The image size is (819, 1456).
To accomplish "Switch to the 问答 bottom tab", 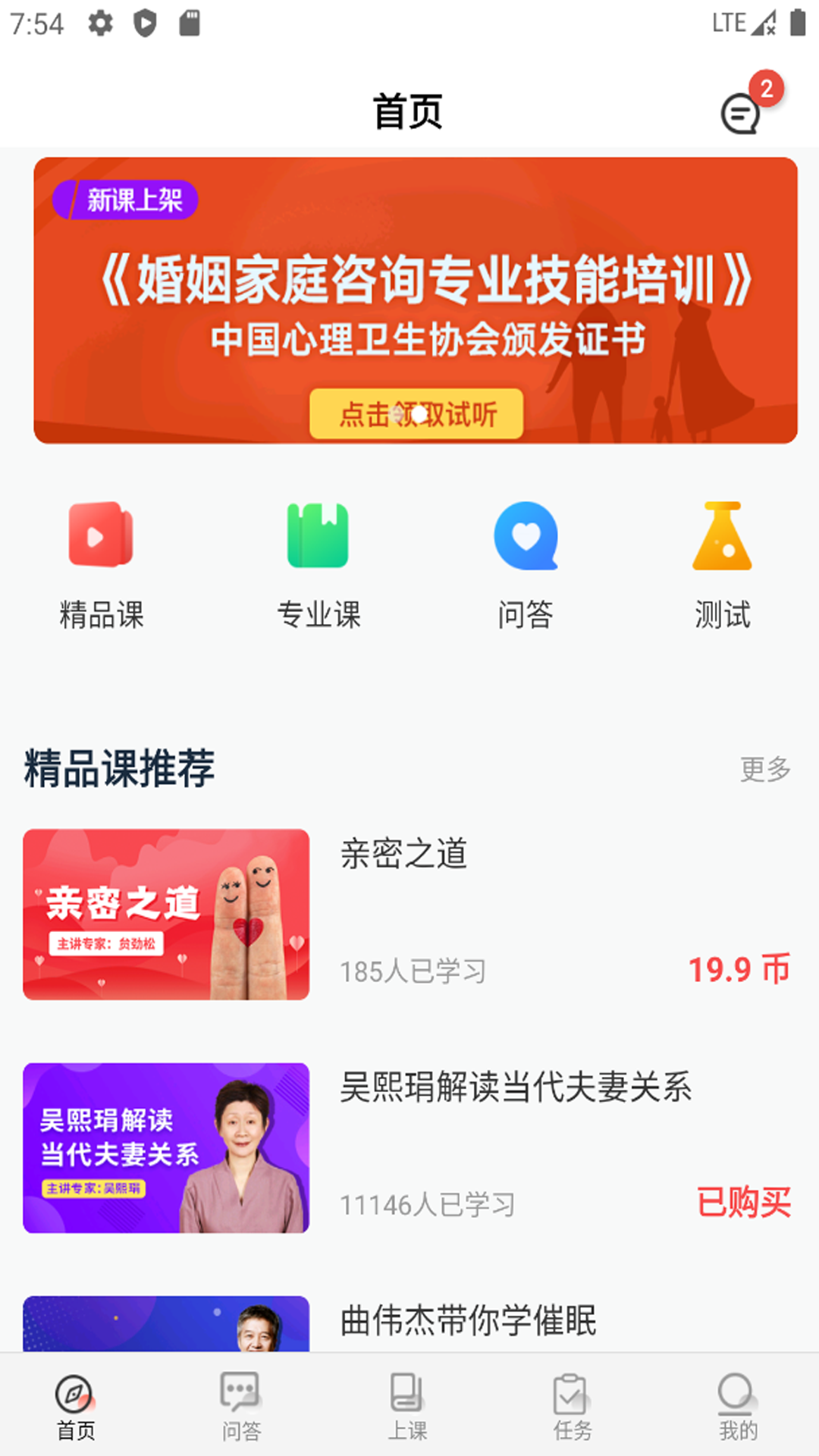I will pyautogui.click(x=241, y=1407).
